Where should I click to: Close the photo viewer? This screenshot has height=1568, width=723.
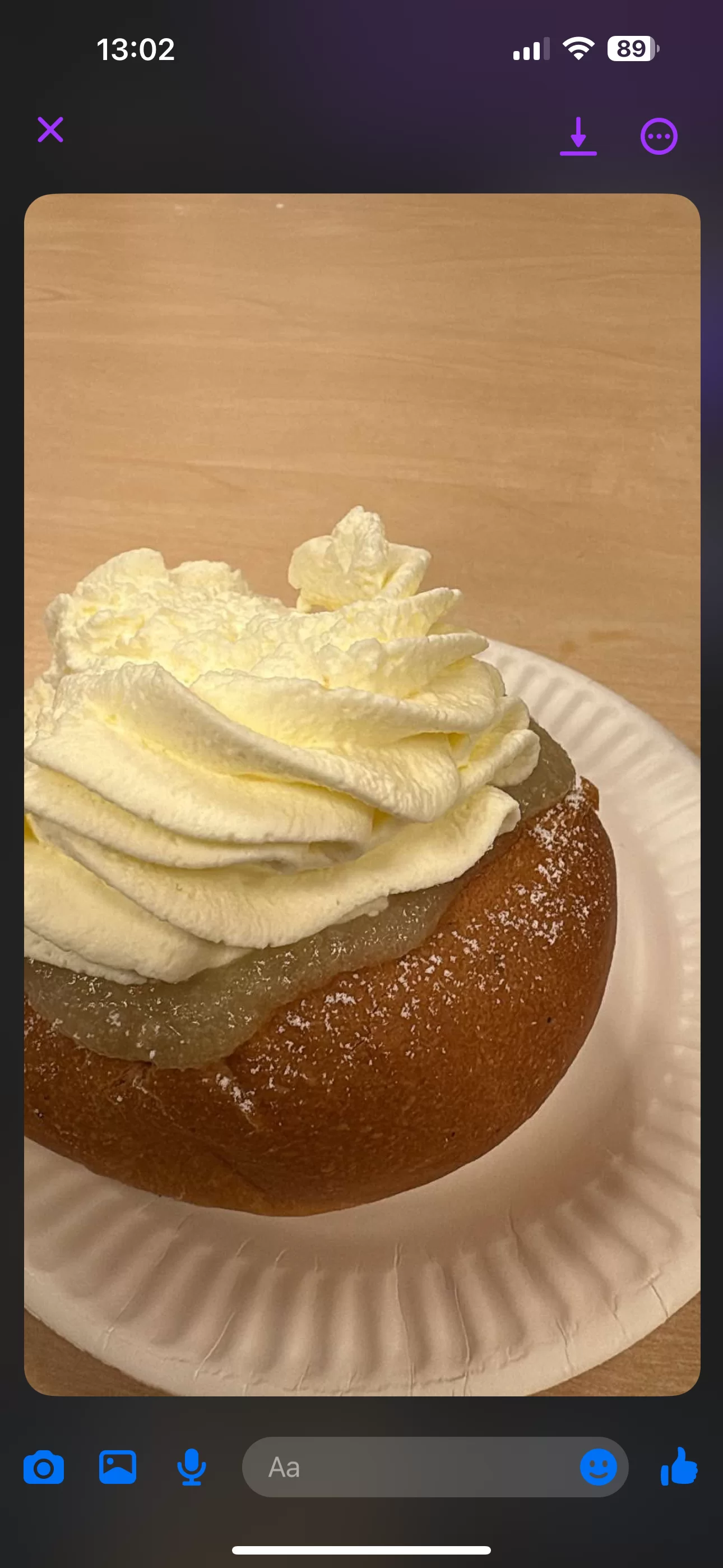50,130
